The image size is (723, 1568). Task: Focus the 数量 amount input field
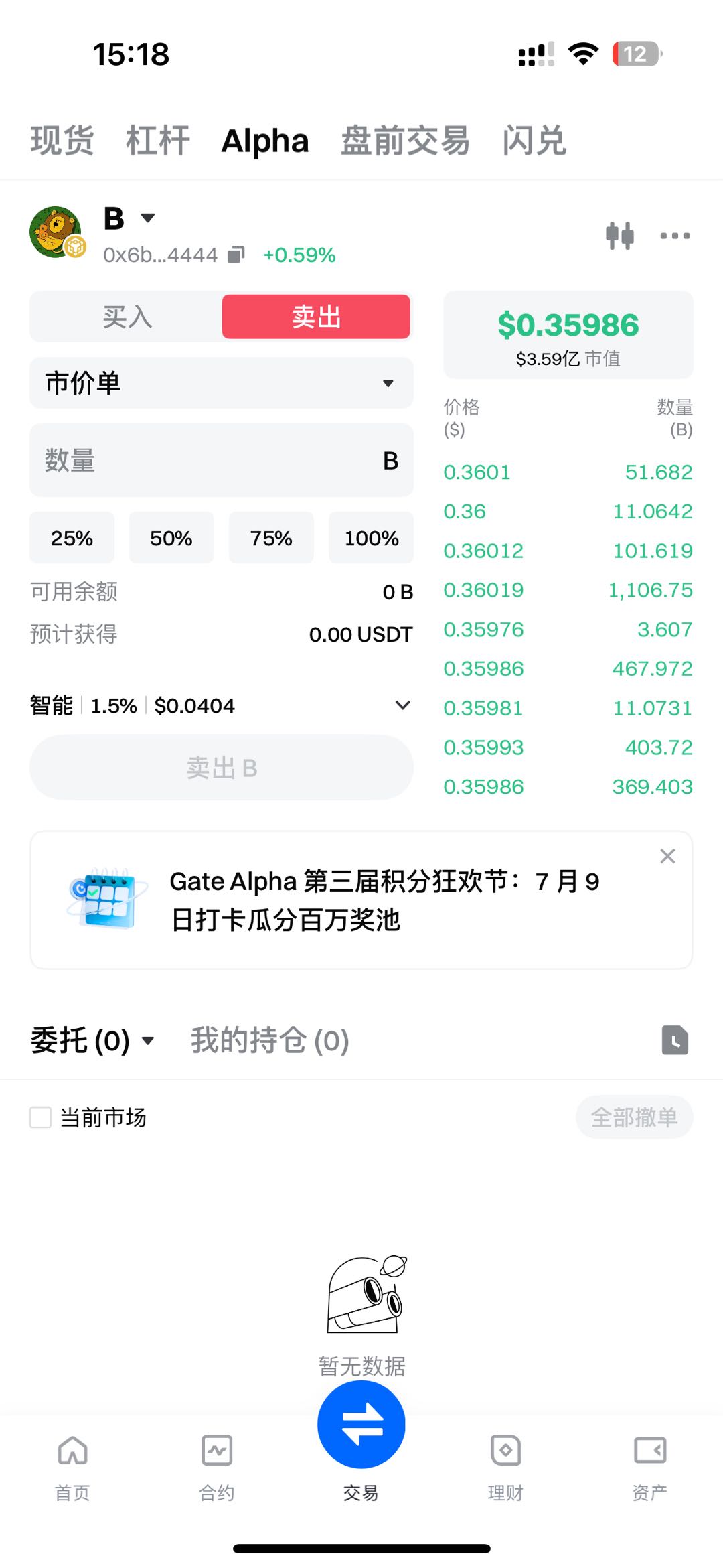point(208,461)
